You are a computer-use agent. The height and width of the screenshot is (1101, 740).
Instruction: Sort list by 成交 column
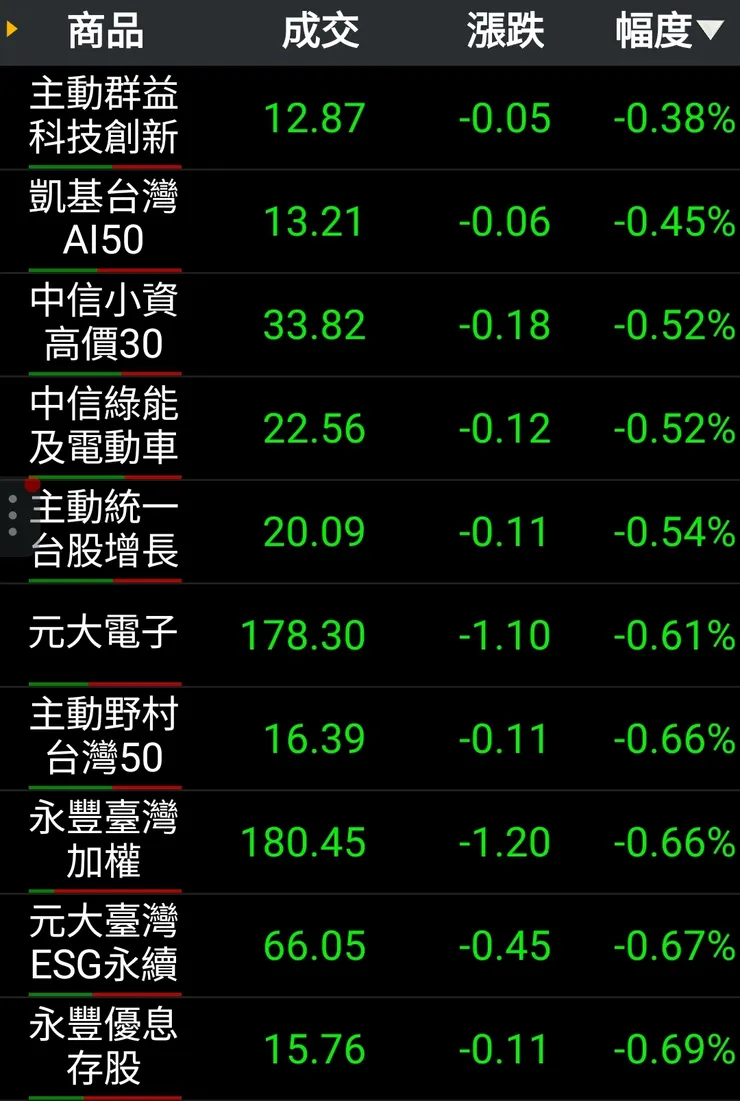pos(320,32)
